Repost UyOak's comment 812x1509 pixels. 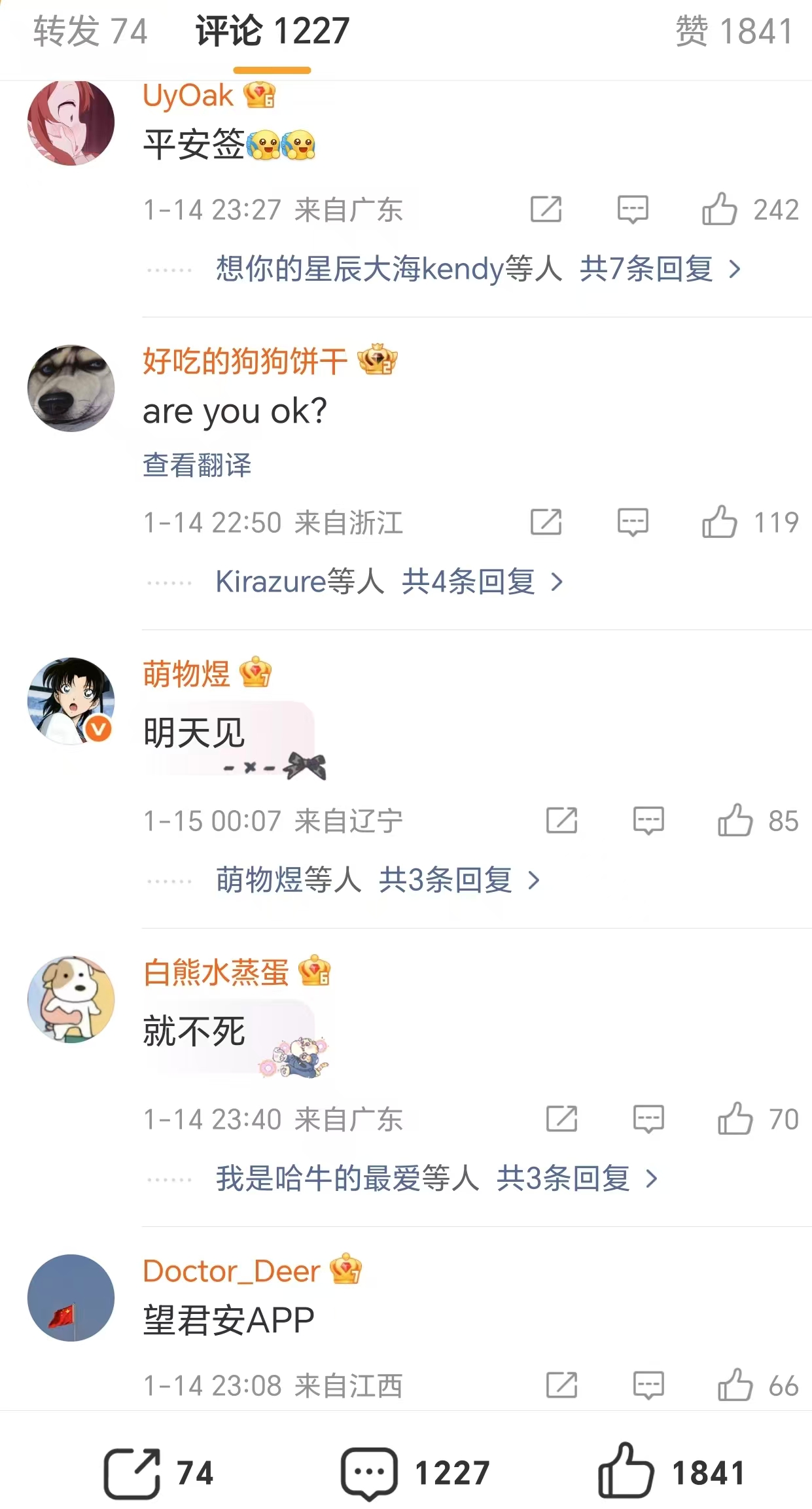point(546,210)
